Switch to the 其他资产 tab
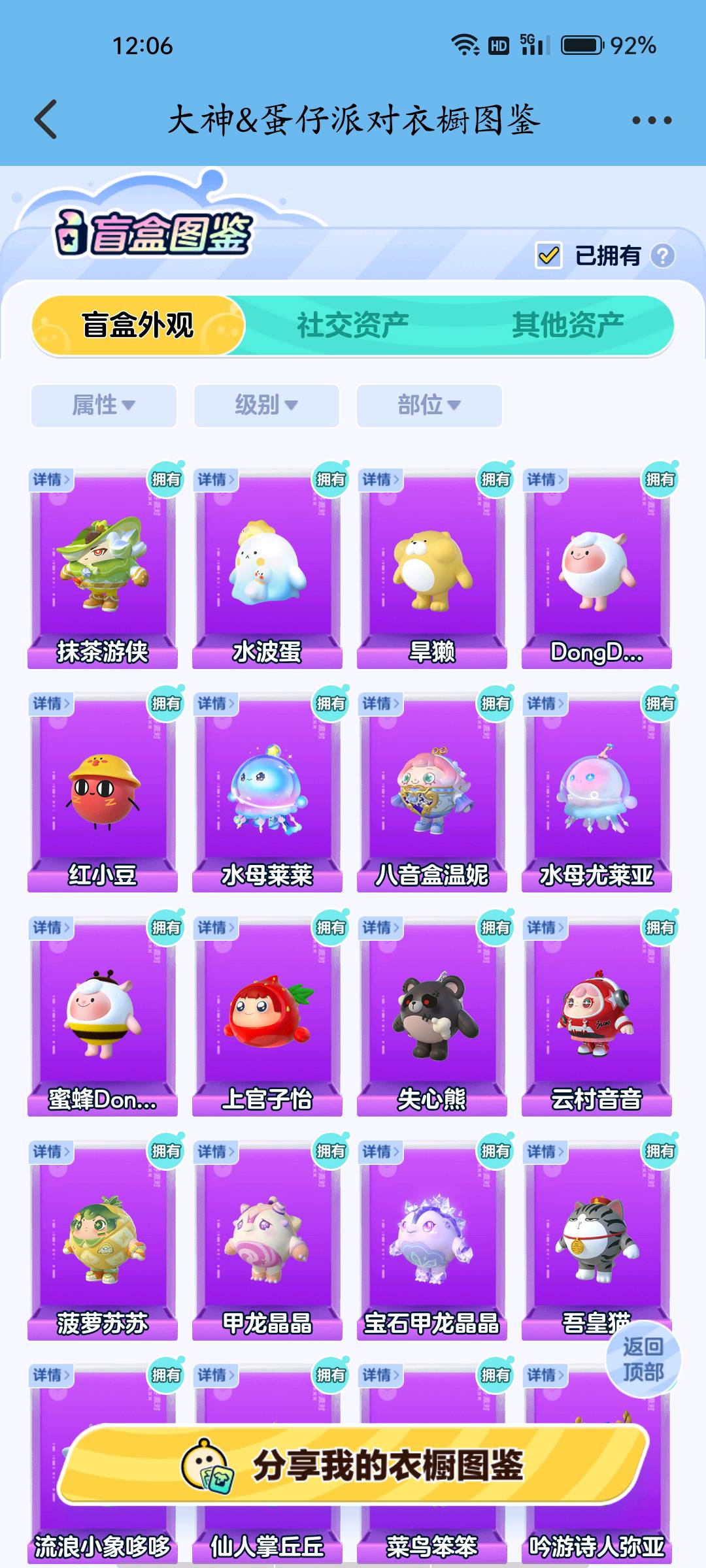 click(x=567, y=325)
